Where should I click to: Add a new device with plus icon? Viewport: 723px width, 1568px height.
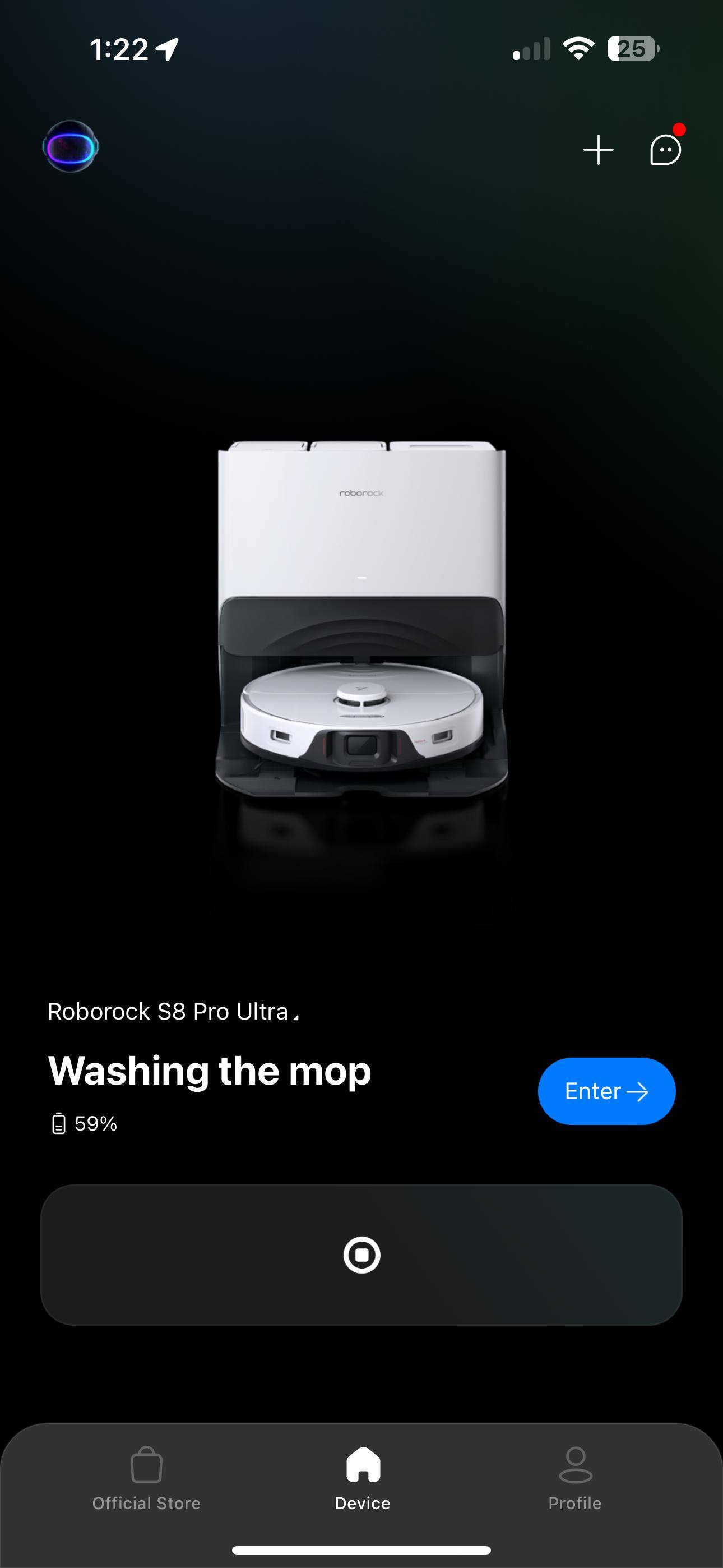[598, 150]
